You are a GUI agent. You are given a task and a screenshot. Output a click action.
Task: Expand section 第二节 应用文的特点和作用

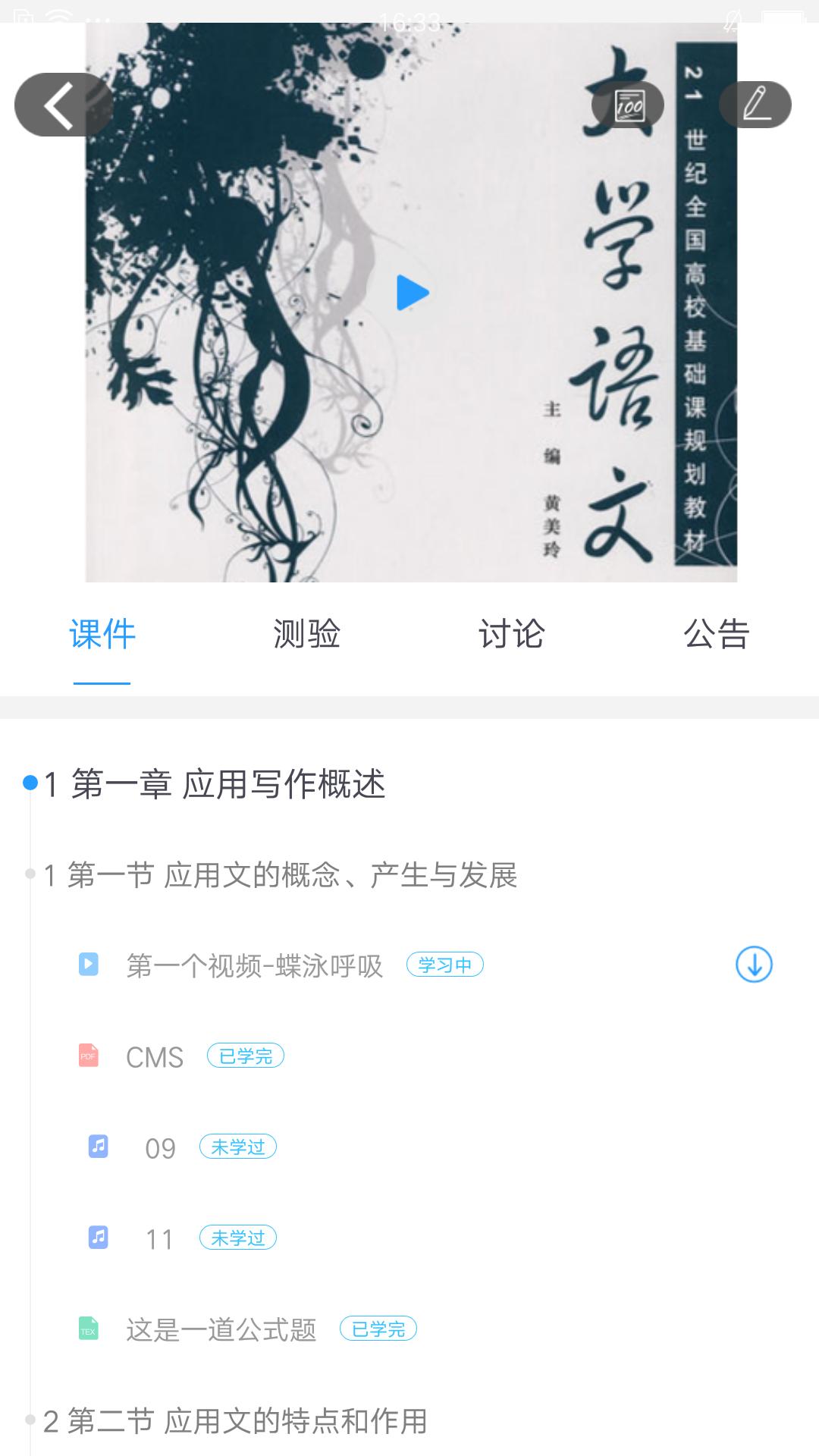coord(235,1421)
